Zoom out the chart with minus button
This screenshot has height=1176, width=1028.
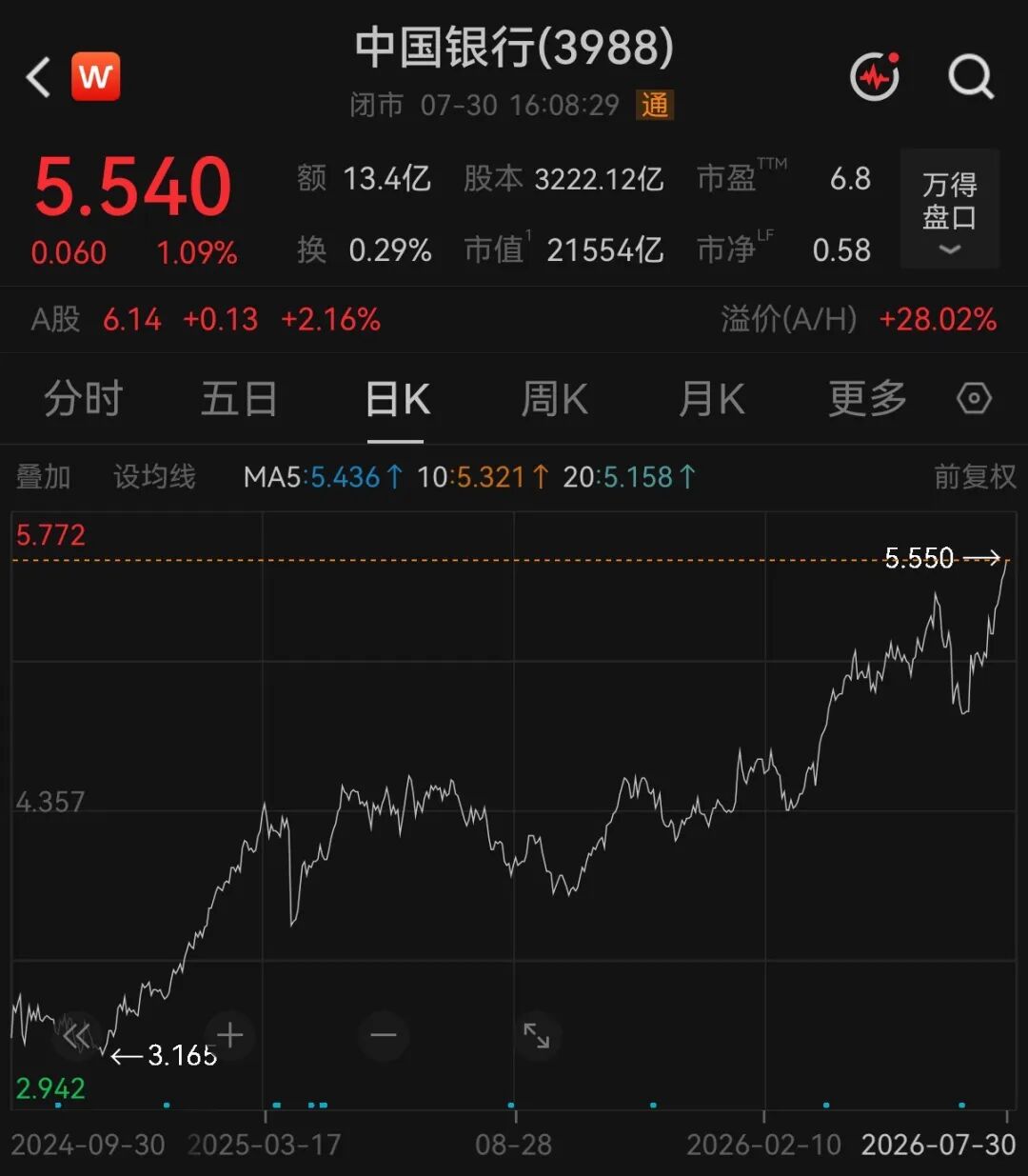(x=384, y=1036)
